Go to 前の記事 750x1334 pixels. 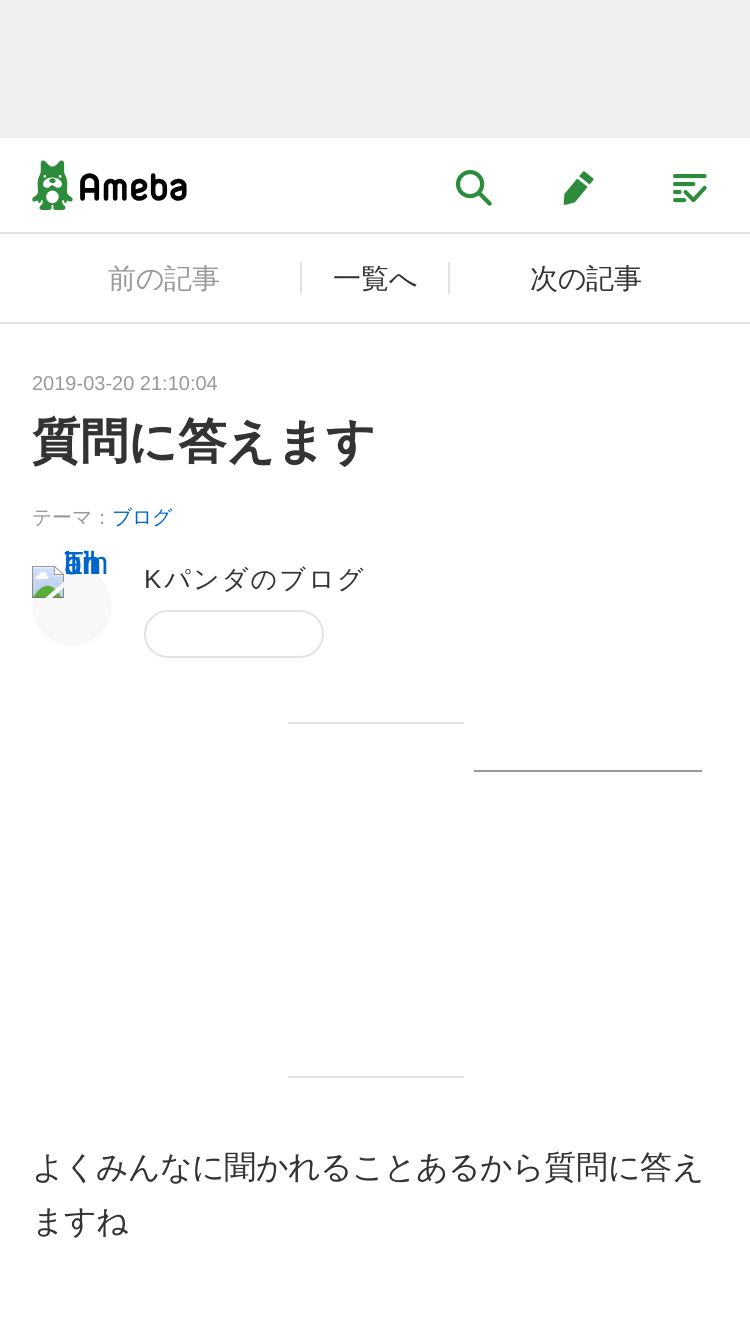click(164, 279)
